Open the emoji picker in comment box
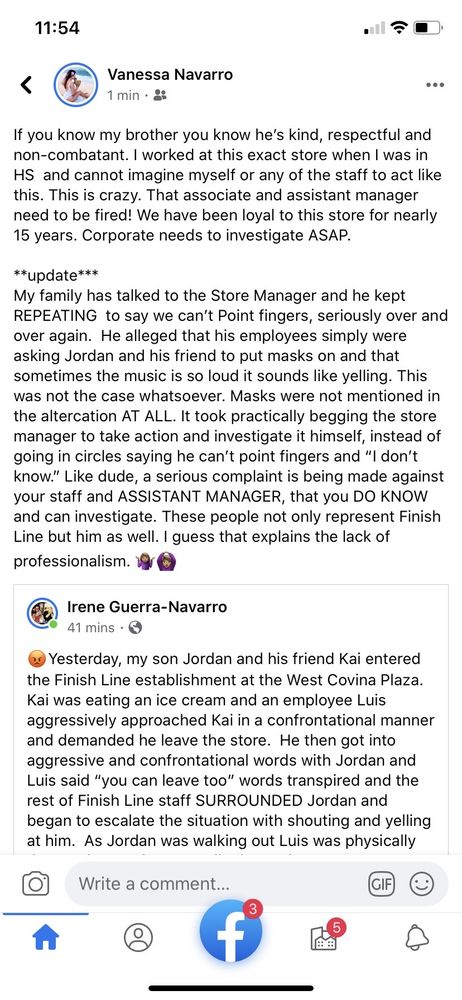This screenshot has height=1000, width=462. coord(421,884)
